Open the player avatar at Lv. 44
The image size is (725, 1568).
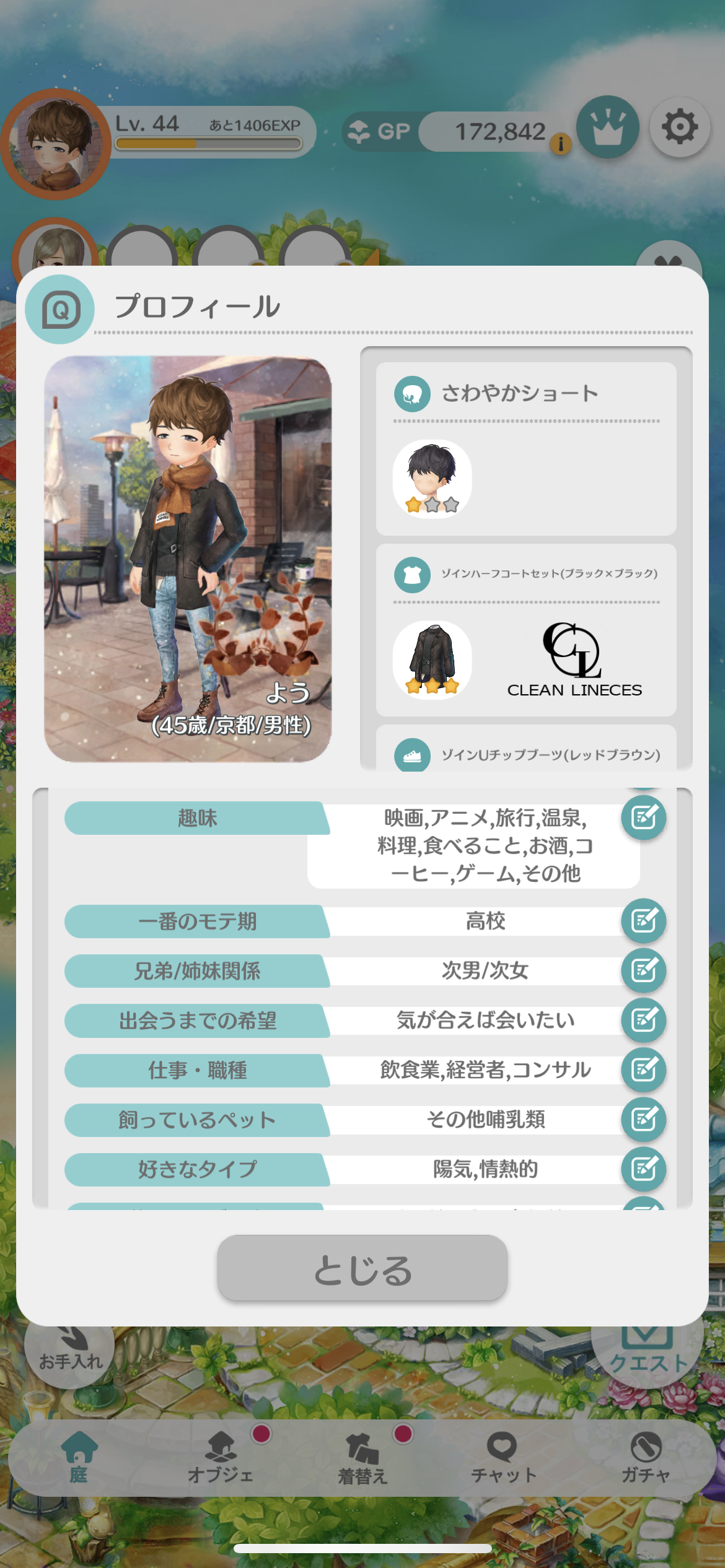[56, 144]
